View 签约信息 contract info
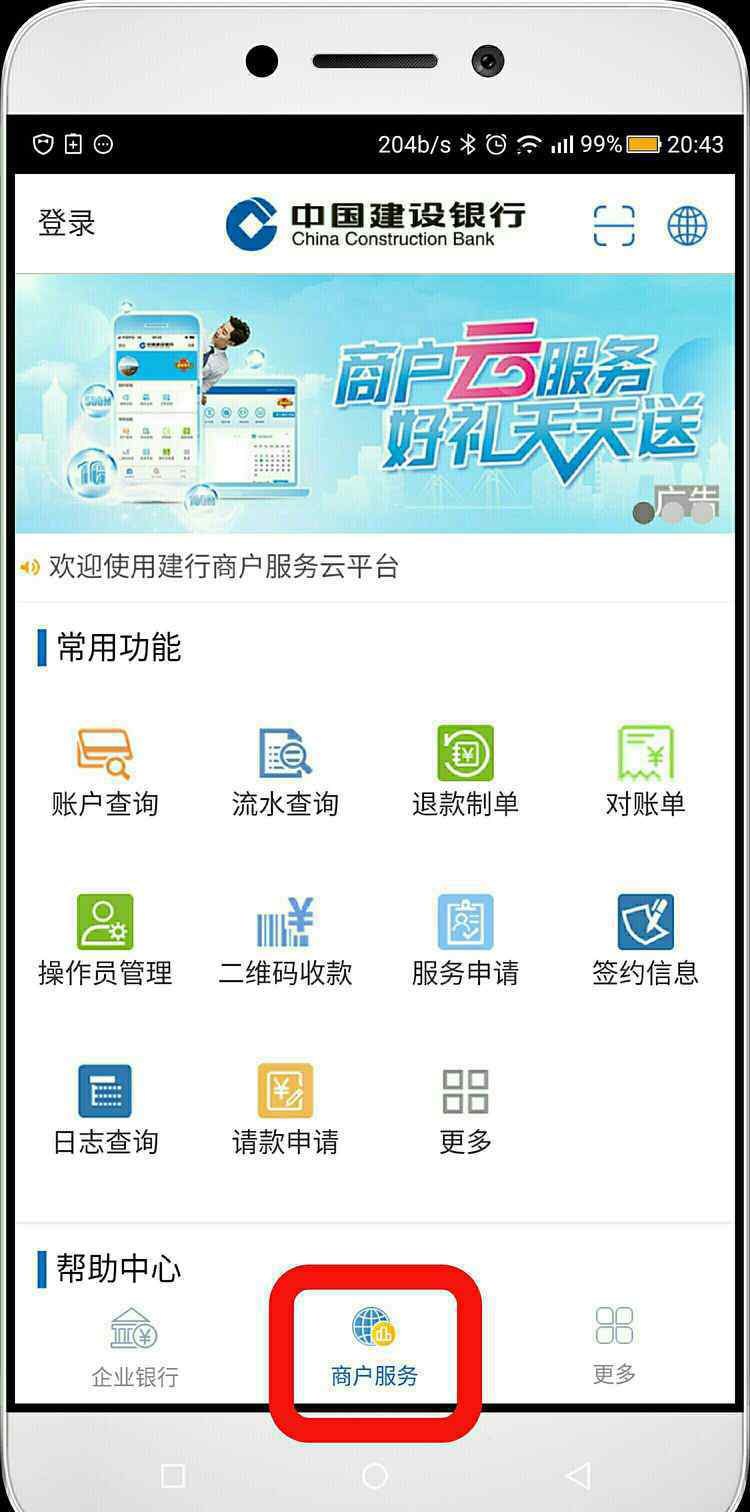The width and height of the screenshot is (750, 1512). click(x=645, y=941)
